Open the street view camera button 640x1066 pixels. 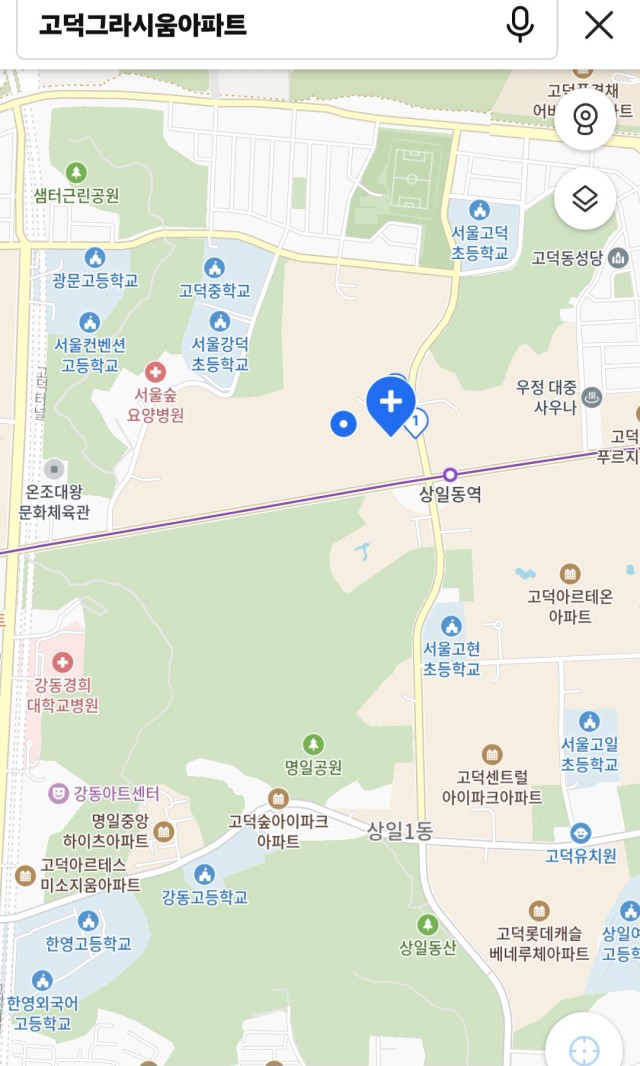(x=585, y=119)
